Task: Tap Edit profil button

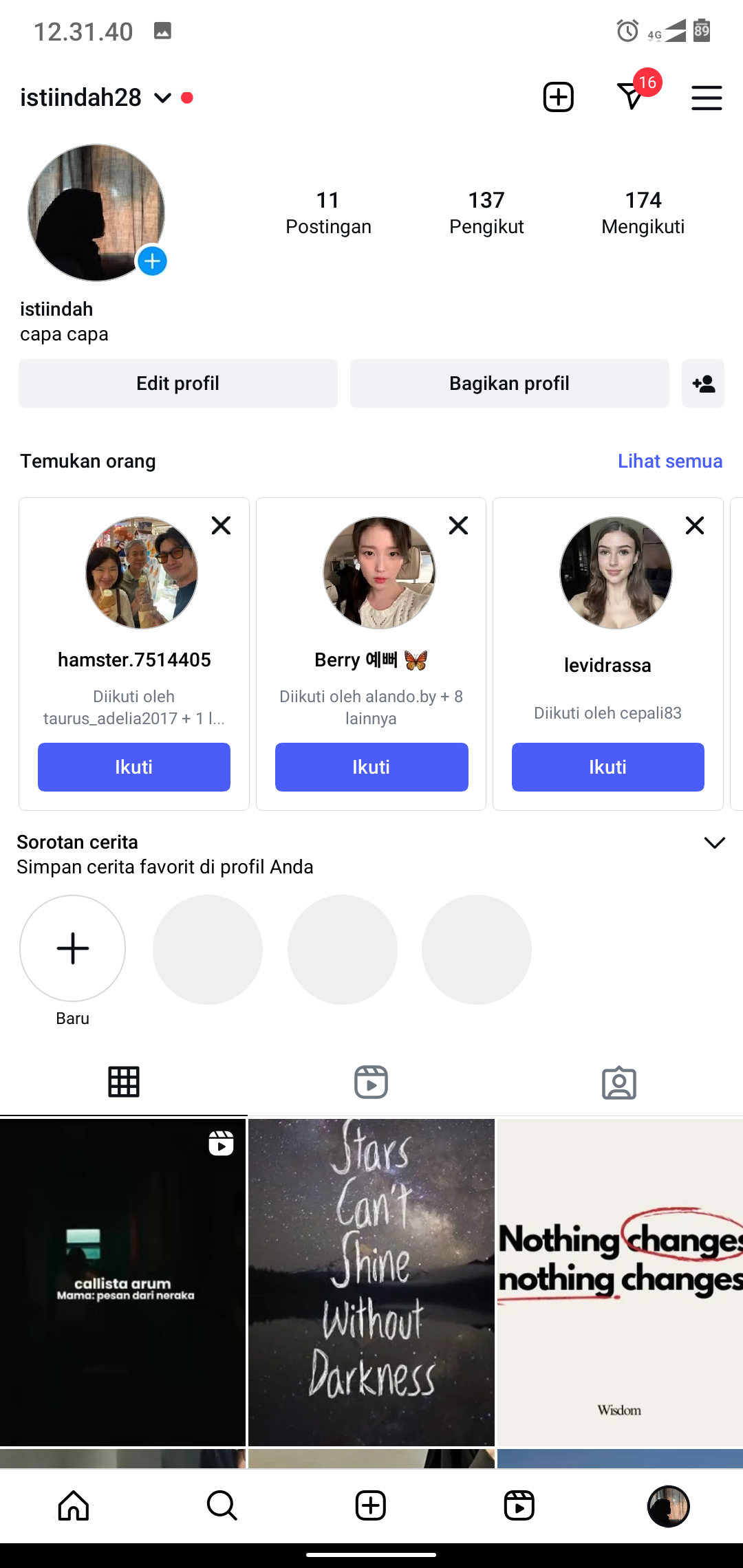Action: click(x=178, y=383)
